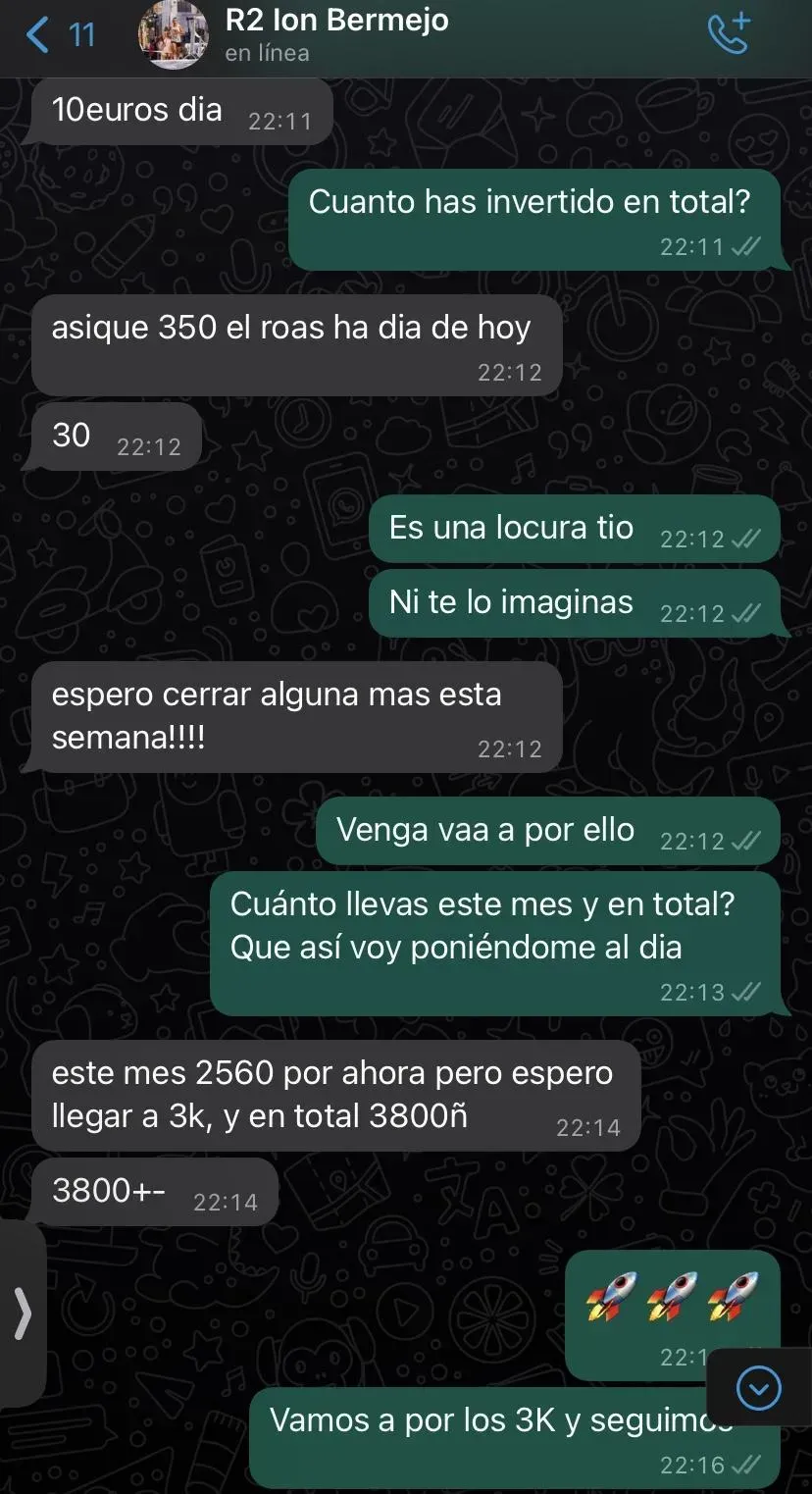Viewport: 812px width, 1494px height.
Task: Expand the side handle arrow
Action: coord(22,1314)
